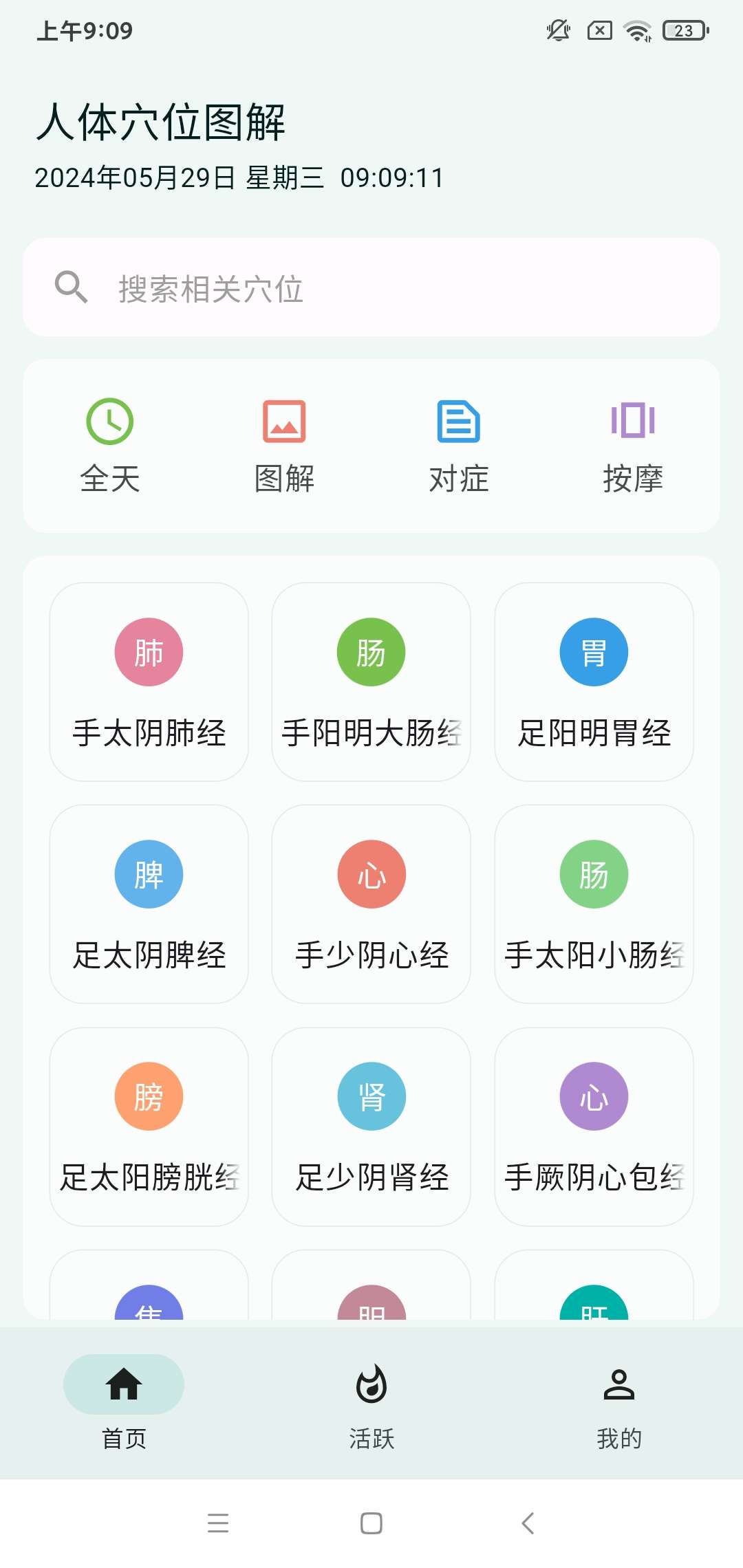Viewport: 743px width, 1568px height.
Task: Tap the search magnifier icon
Action: coord(72,289)
